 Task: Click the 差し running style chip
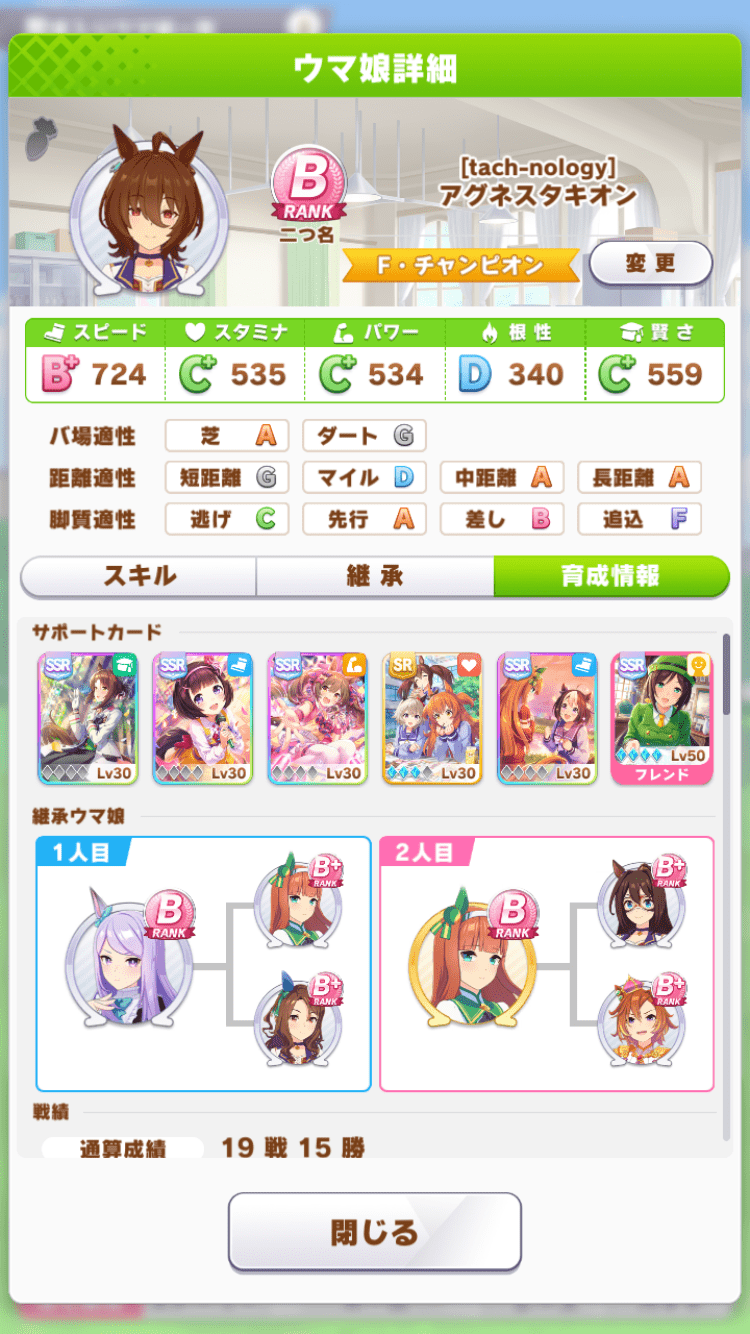502,519
